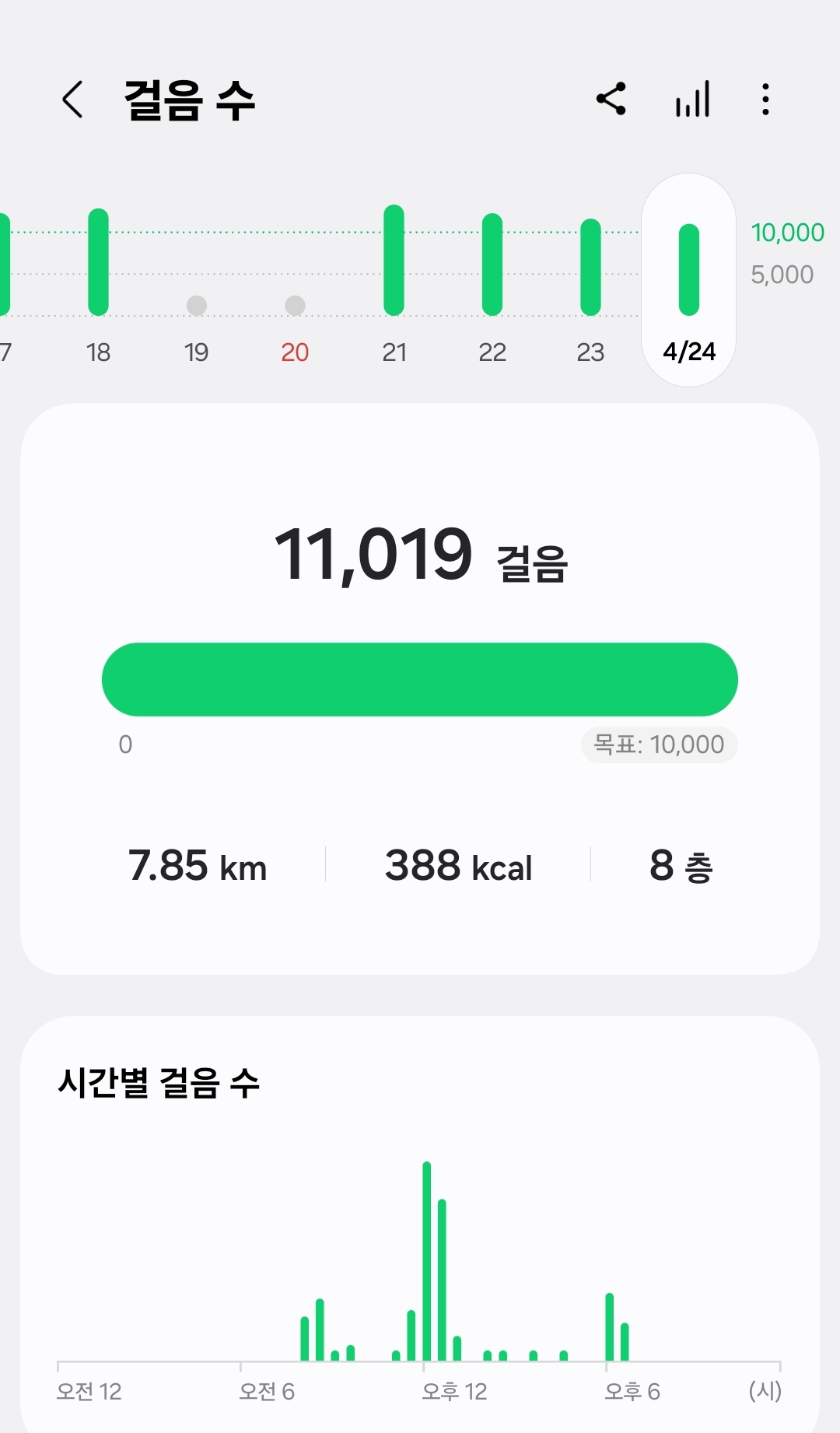Select day 22 in the date strip
Image resolution: width=840 pixels, height=1433 pixels.
point(492,280)
